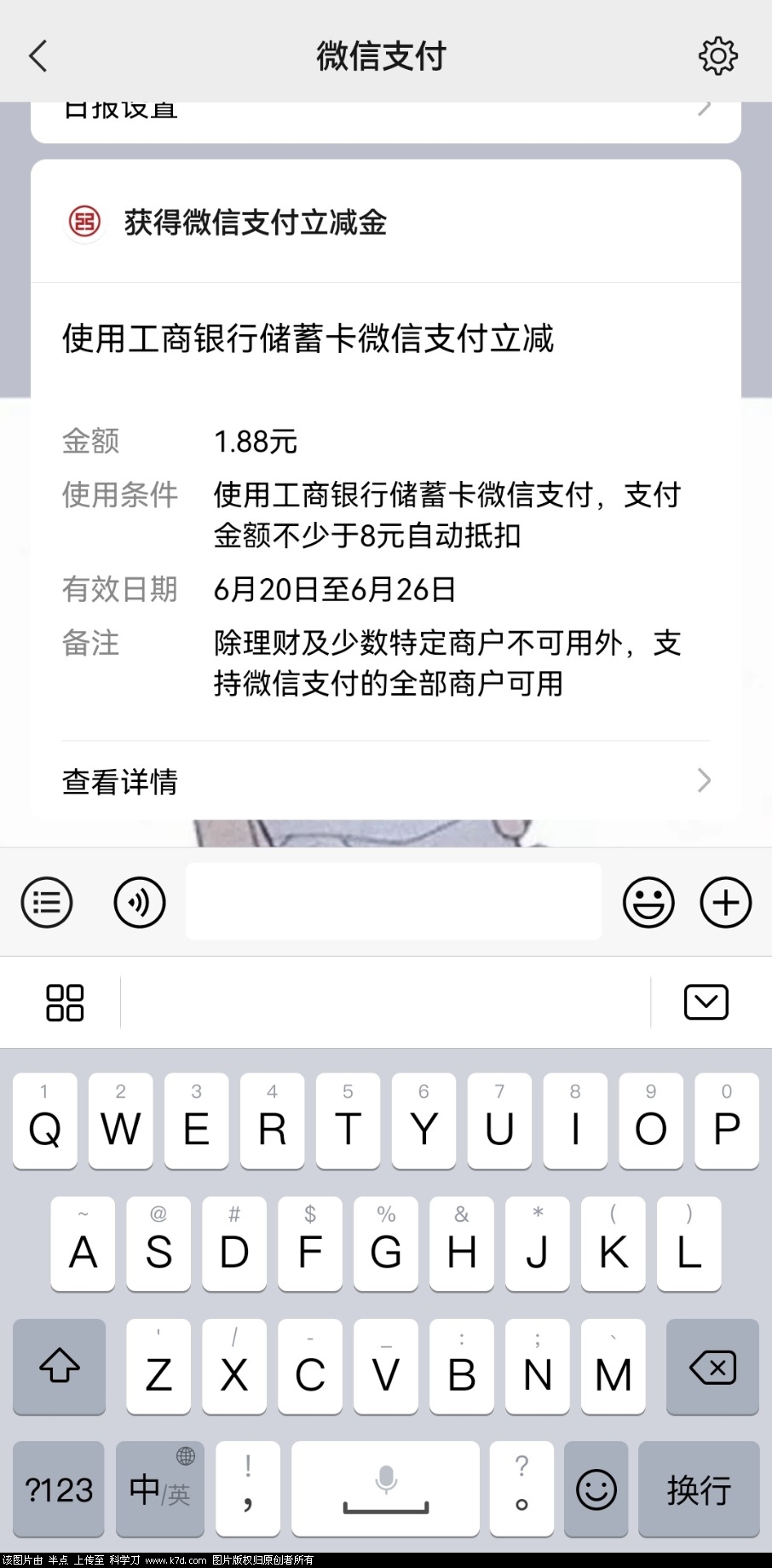Focus the message text field

(393, 902)
